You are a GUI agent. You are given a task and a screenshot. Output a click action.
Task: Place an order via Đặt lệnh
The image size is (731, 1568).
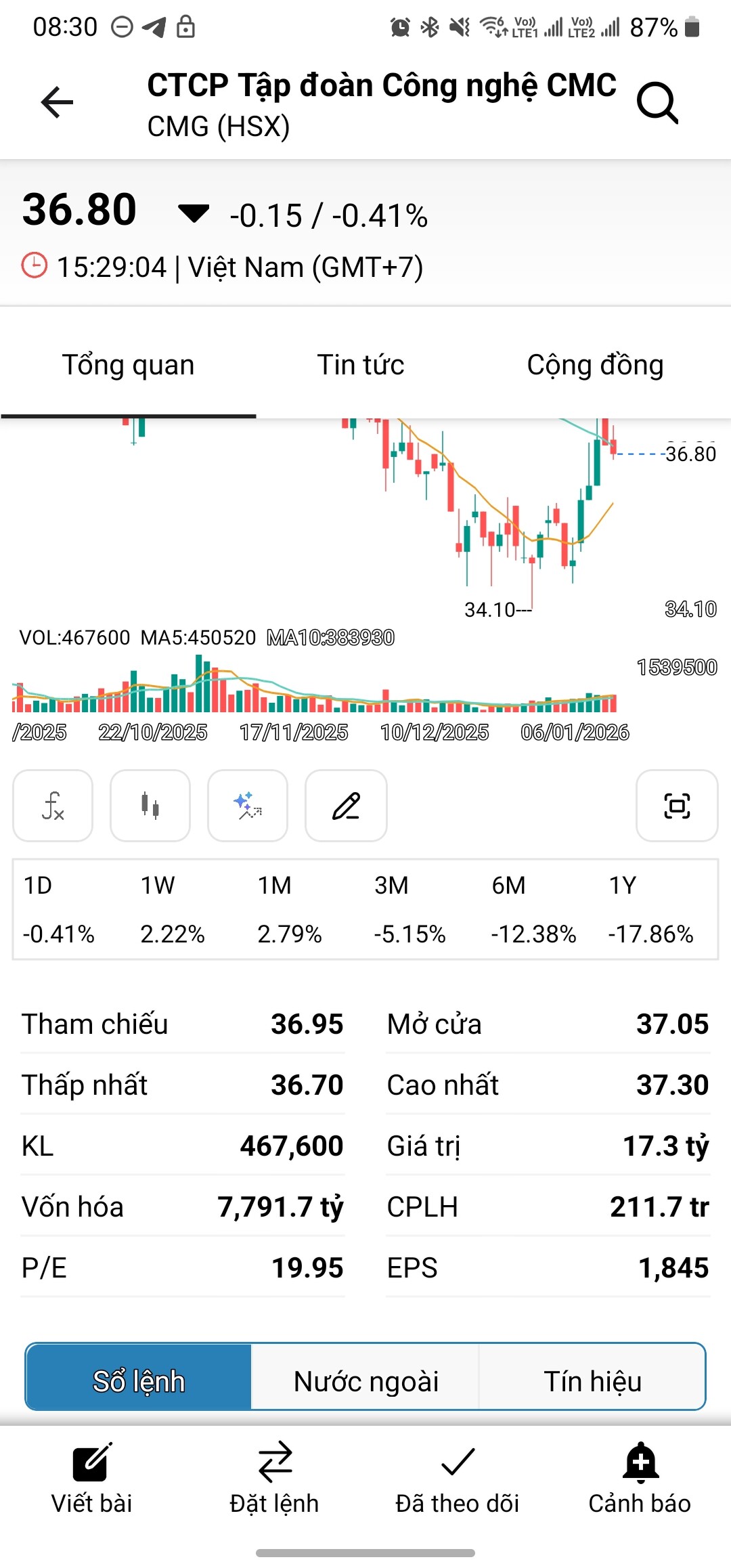point(274,1479)
